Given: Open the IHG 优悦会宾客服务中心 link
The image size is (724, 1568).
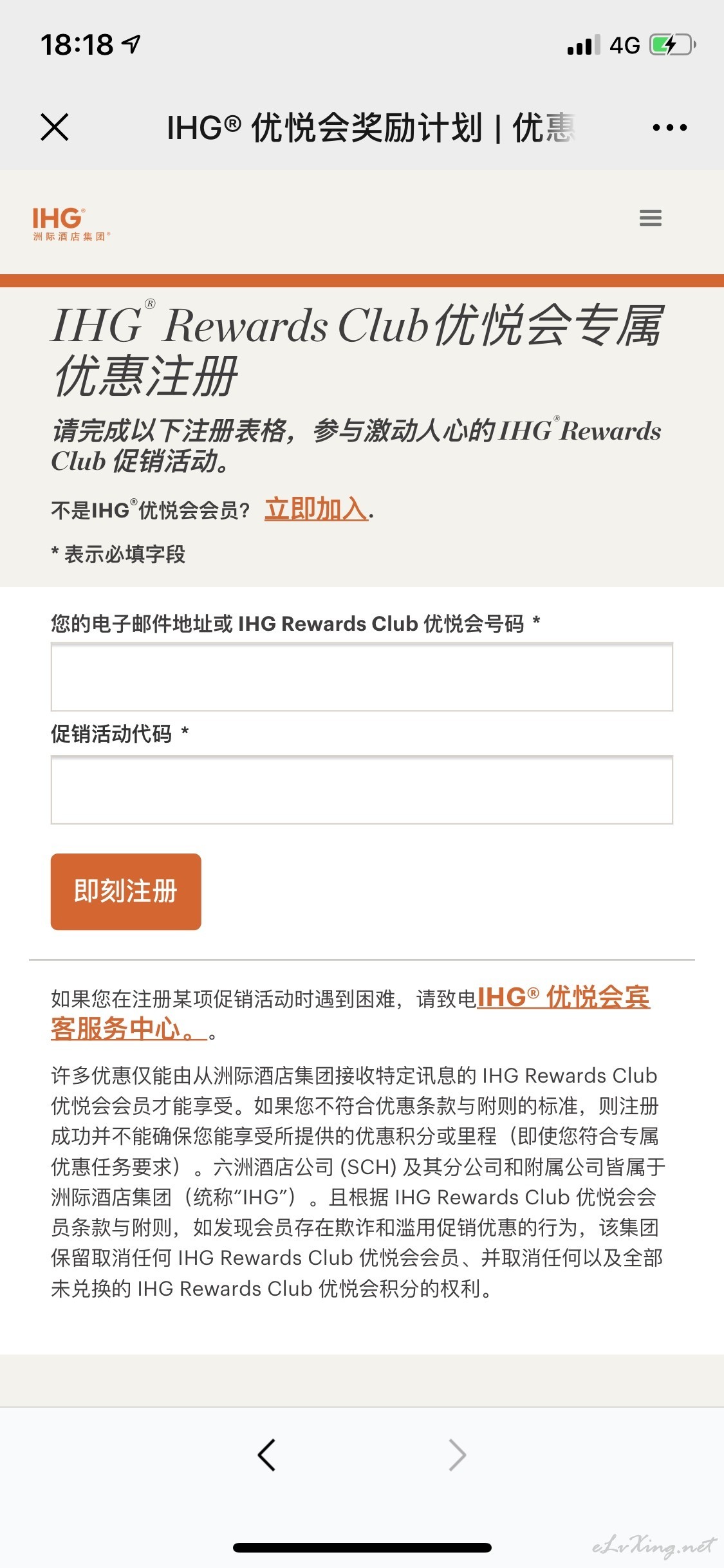Looking at the screenshot, I should pos(351,1013).
